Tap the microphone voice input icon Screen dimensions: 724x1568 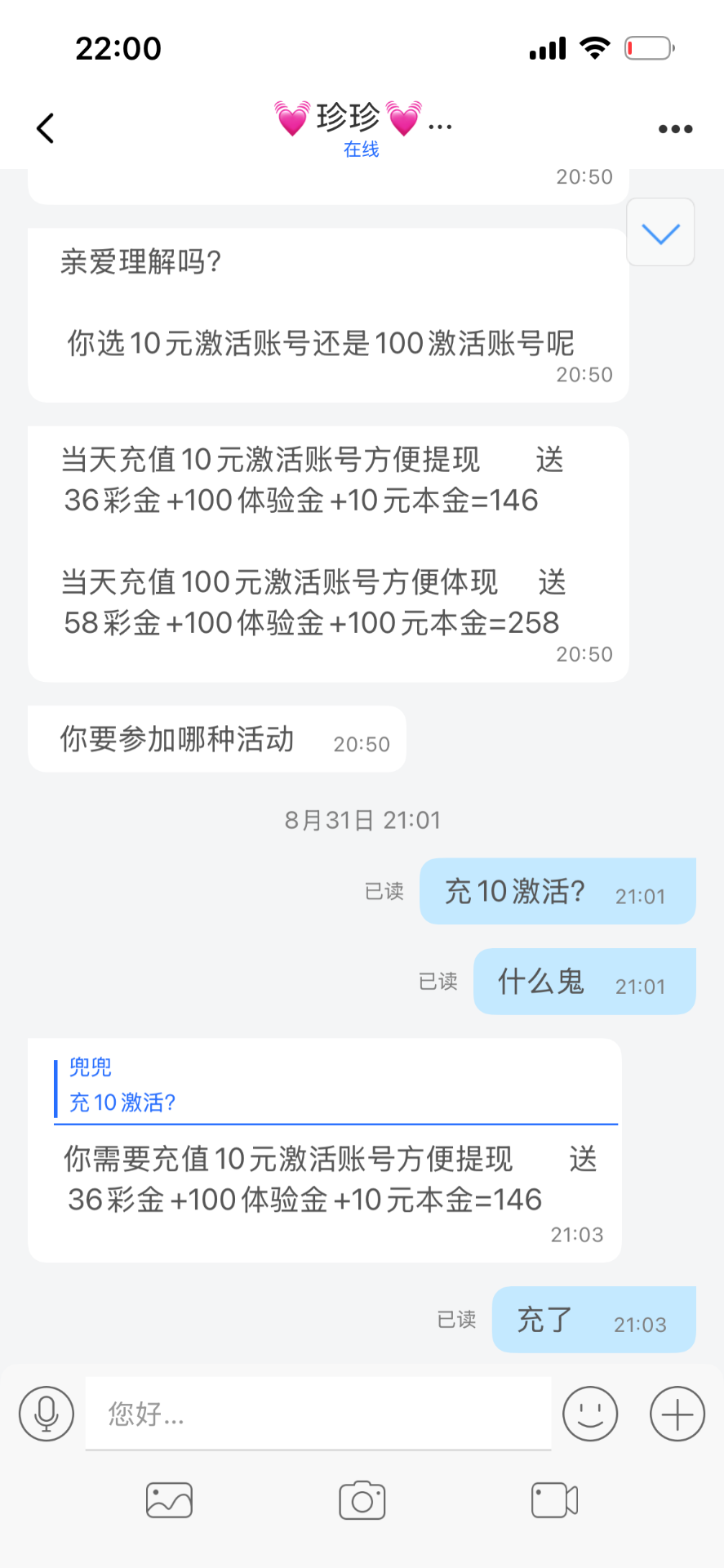(x=47, y=1414)
